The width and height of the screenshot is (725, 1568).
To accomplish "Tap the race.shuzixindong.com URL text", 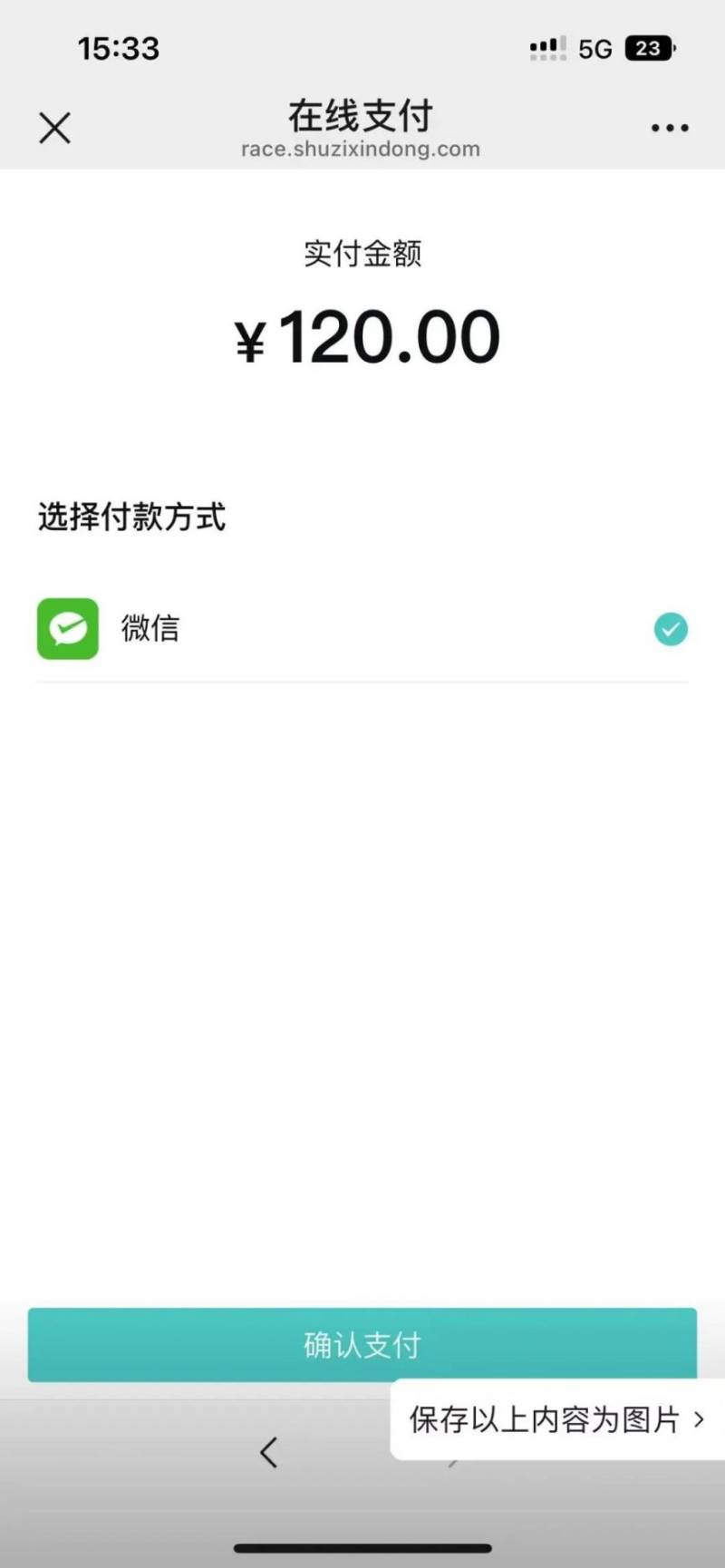I will (360, 149).
